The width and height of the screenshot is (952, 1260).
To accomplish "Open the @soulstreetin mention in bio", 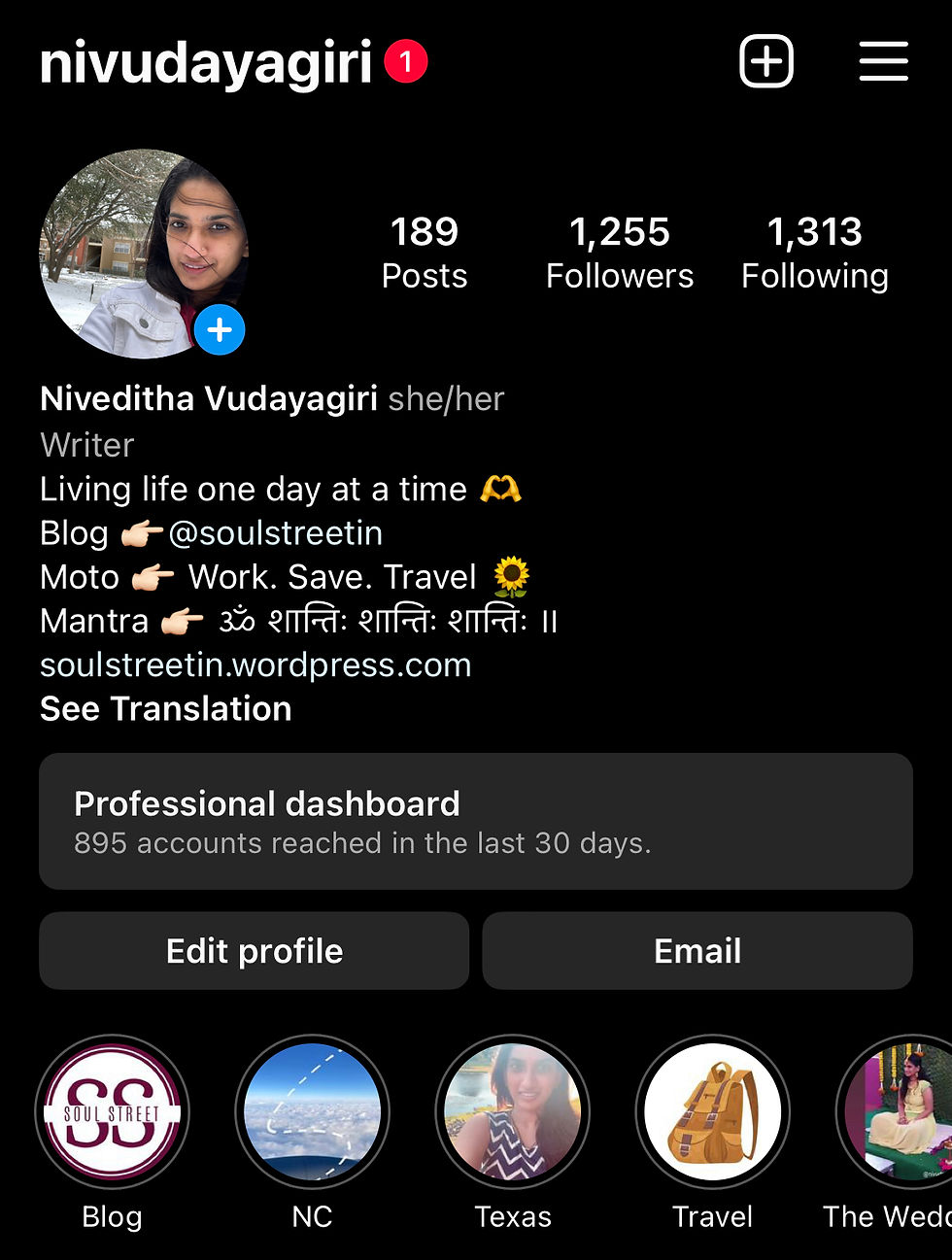I will pyautogui.click(x=275, y=533).
